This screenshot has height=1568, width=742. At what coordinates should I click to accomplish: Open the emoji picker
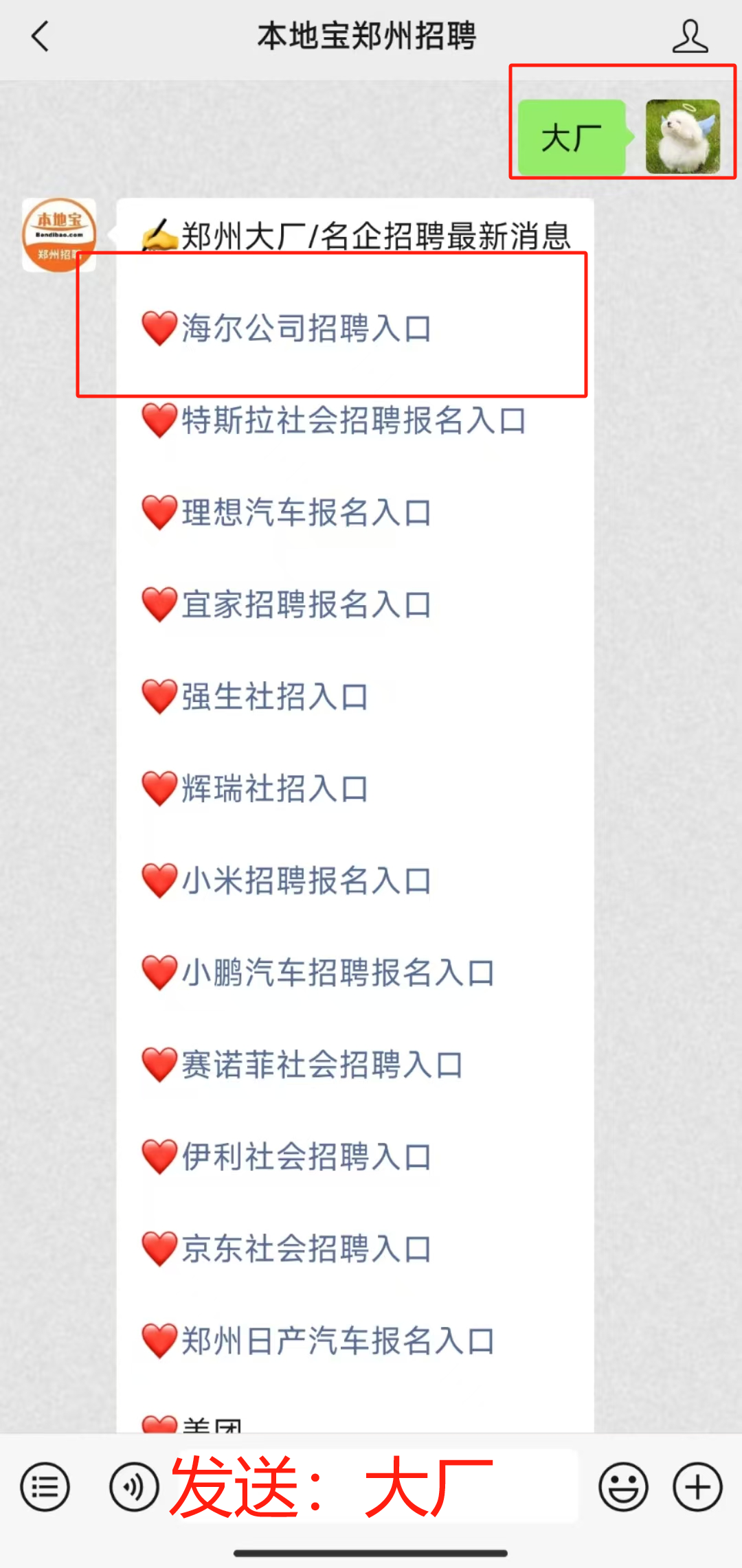click(623, 1488)
